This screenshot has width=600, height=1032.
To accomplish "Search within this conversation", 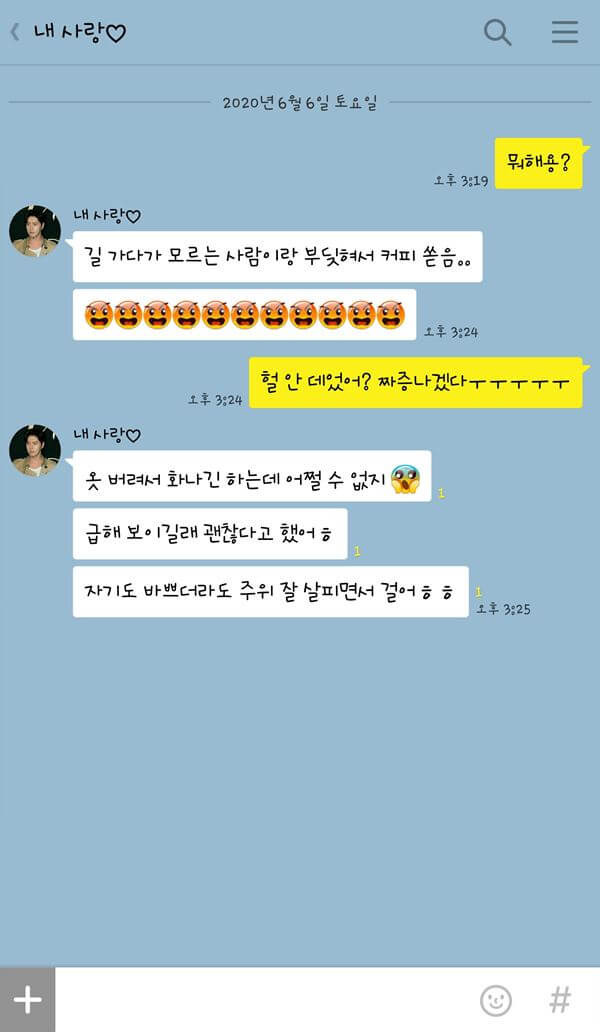I will [x=497, y=32].
